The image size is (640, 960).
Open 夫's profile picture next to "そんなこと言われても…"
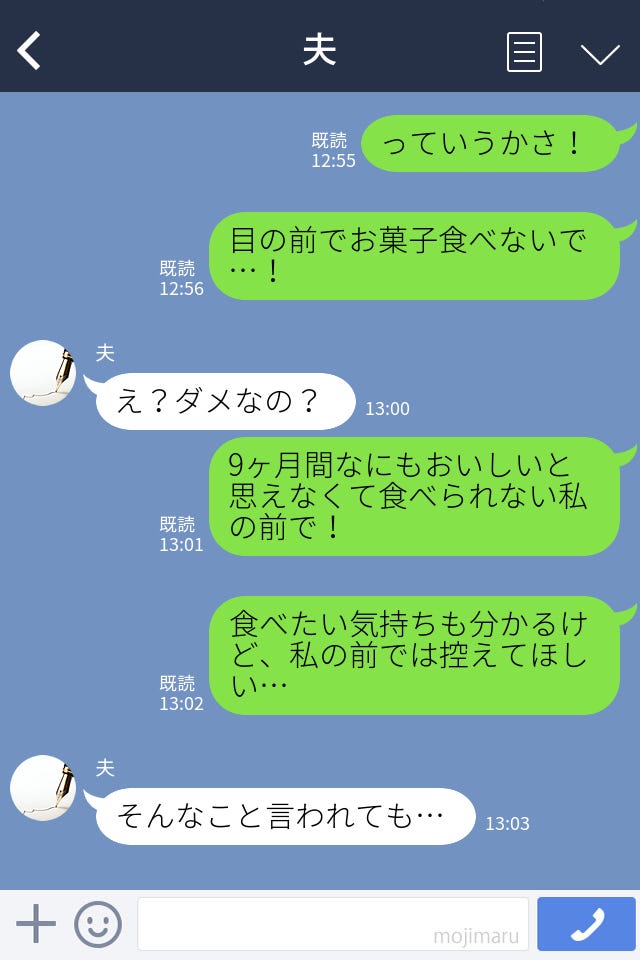[44, 788]
